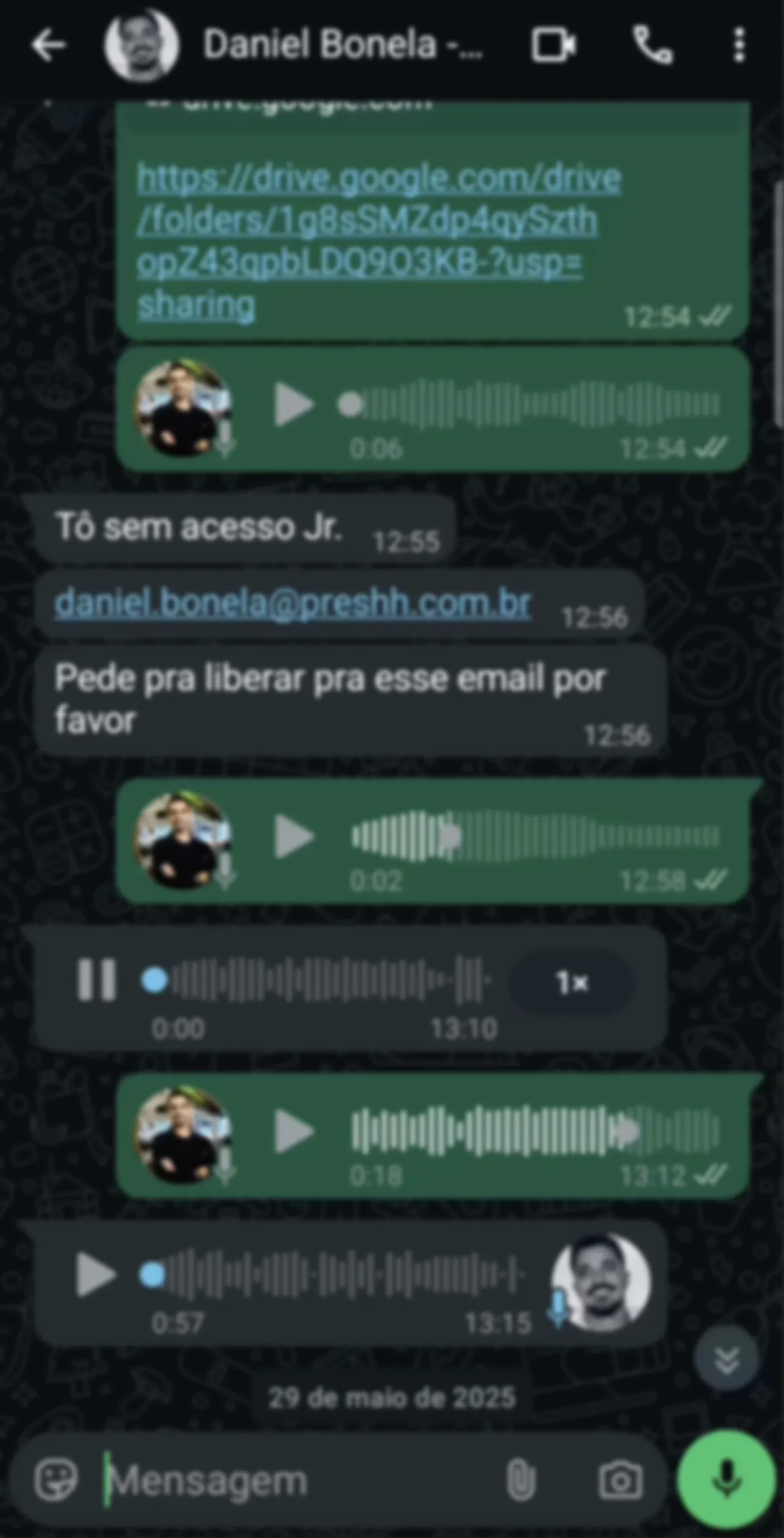Open the camera to send a photo
Image resolution: width=784 pixels, height=1538 pixels.
(620, 1480)
